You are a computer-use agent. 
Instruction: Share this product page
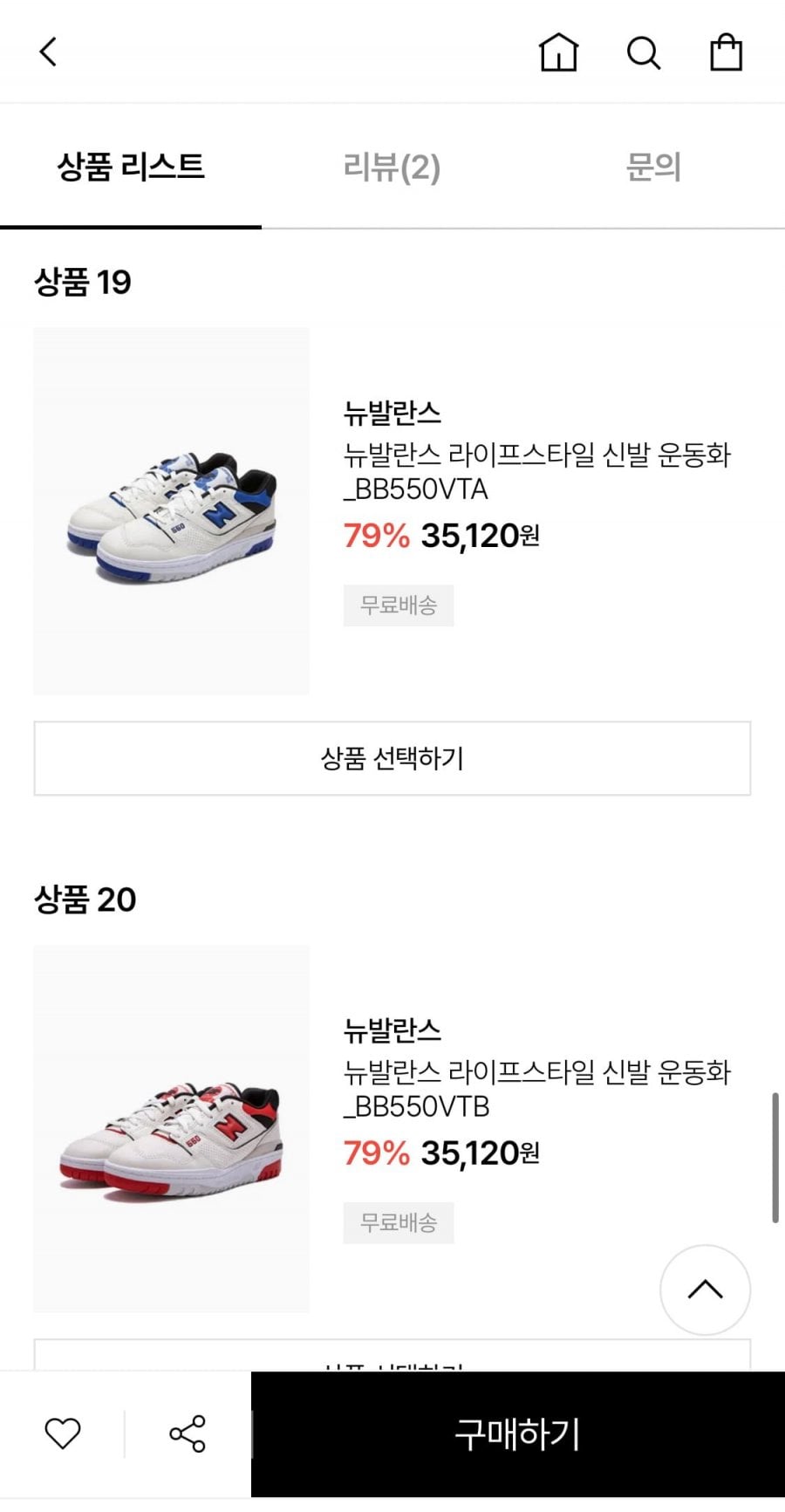188,1433
